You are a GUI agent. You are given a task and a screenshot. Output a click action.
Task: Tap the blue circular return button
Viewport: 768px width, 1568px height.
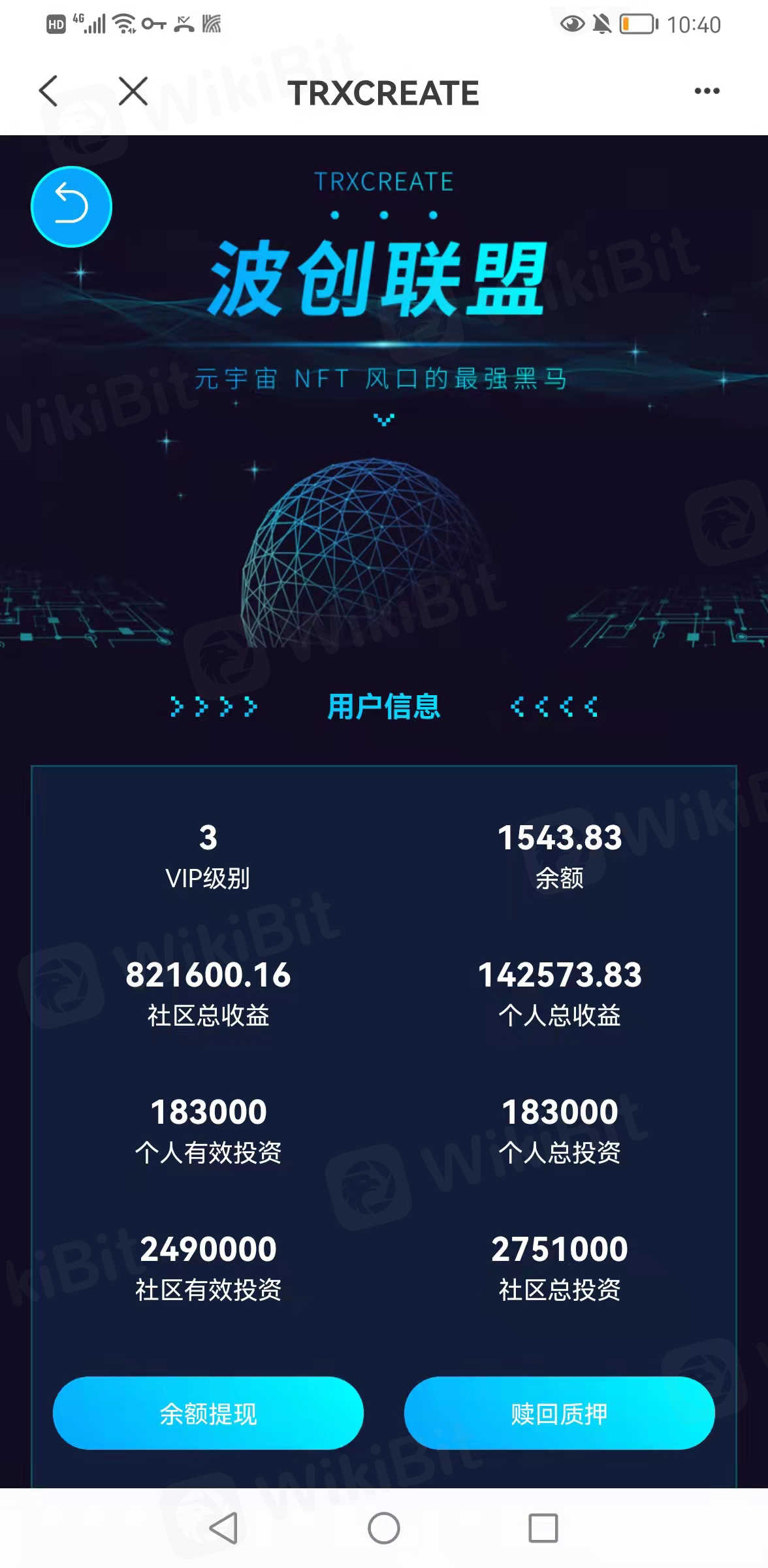pyautogui.click(x=71, y=206)
